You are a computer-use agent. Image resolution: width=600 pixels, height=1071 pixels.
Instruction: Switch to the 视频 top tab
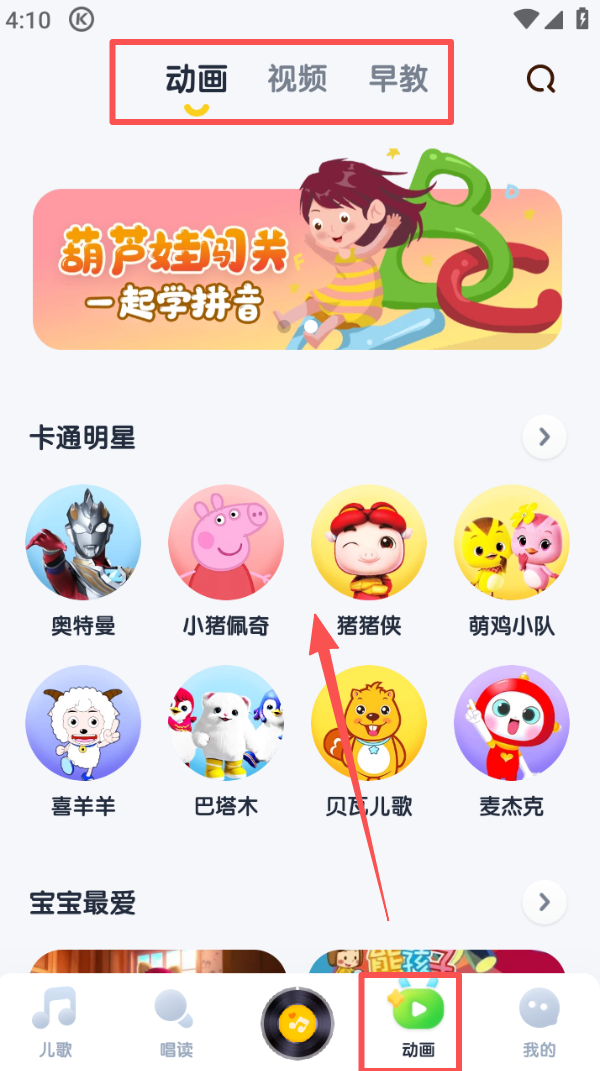click(x=297, y=79)
